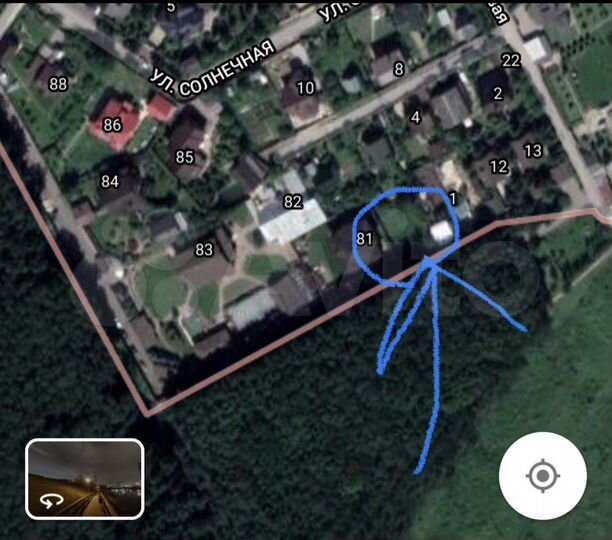The width and height of the screenshot is (612, 540).
Task: Open the street view panorama preview
Action: pos(85,479)
